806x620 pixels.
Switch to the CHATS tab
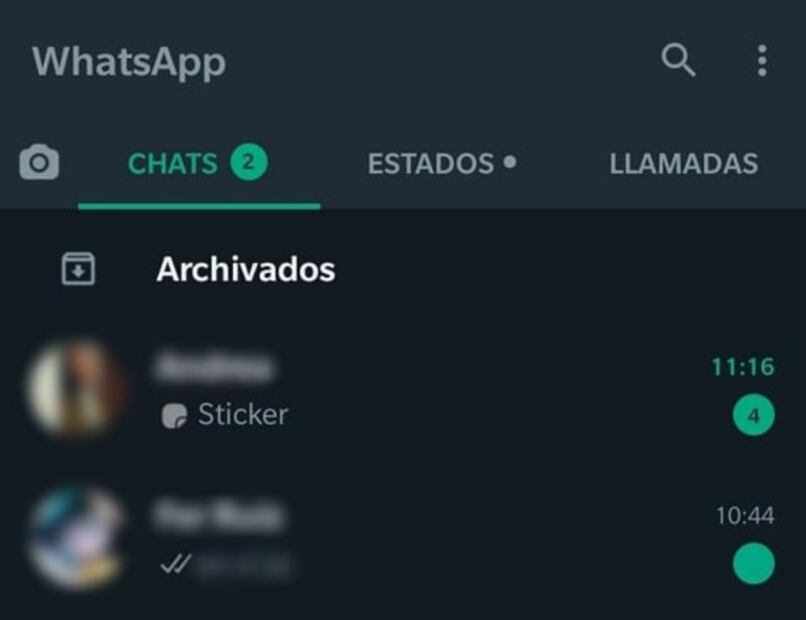[x=197, y=163]
